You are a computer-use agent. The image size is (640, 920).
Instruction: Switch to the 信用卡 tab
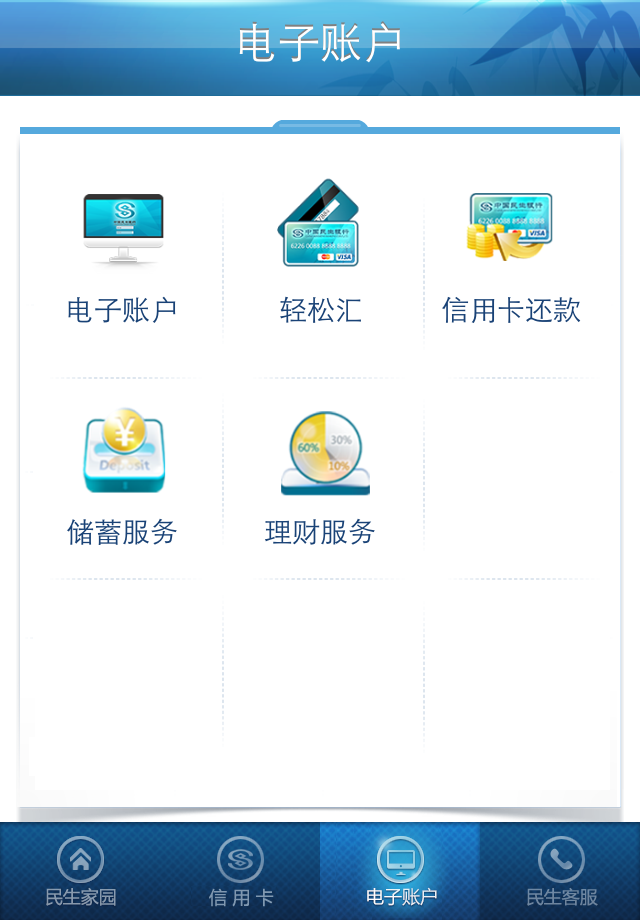240,872
